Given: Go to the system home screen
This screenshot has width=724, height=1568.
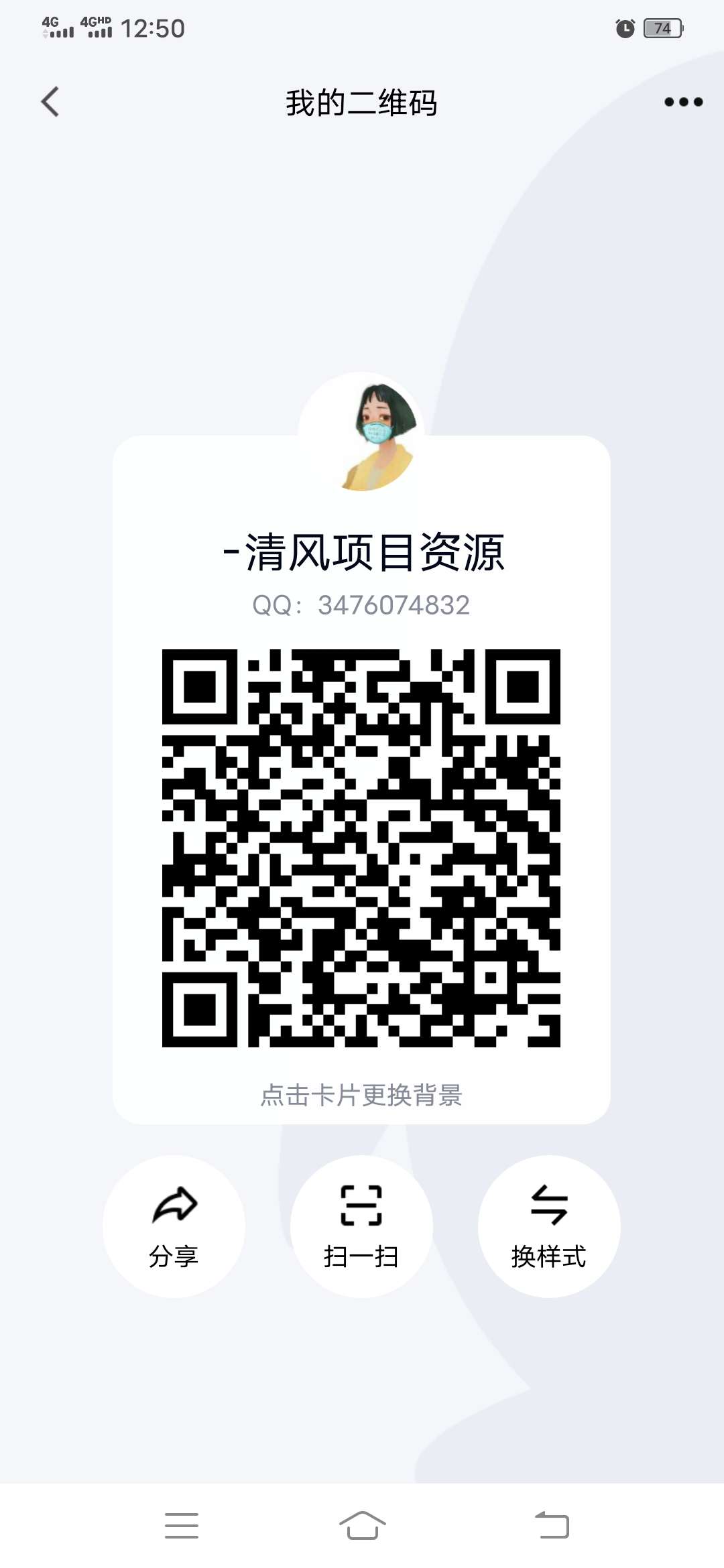Looking at the screenshot, I should pyautogui.click(x=362, y=1525).
